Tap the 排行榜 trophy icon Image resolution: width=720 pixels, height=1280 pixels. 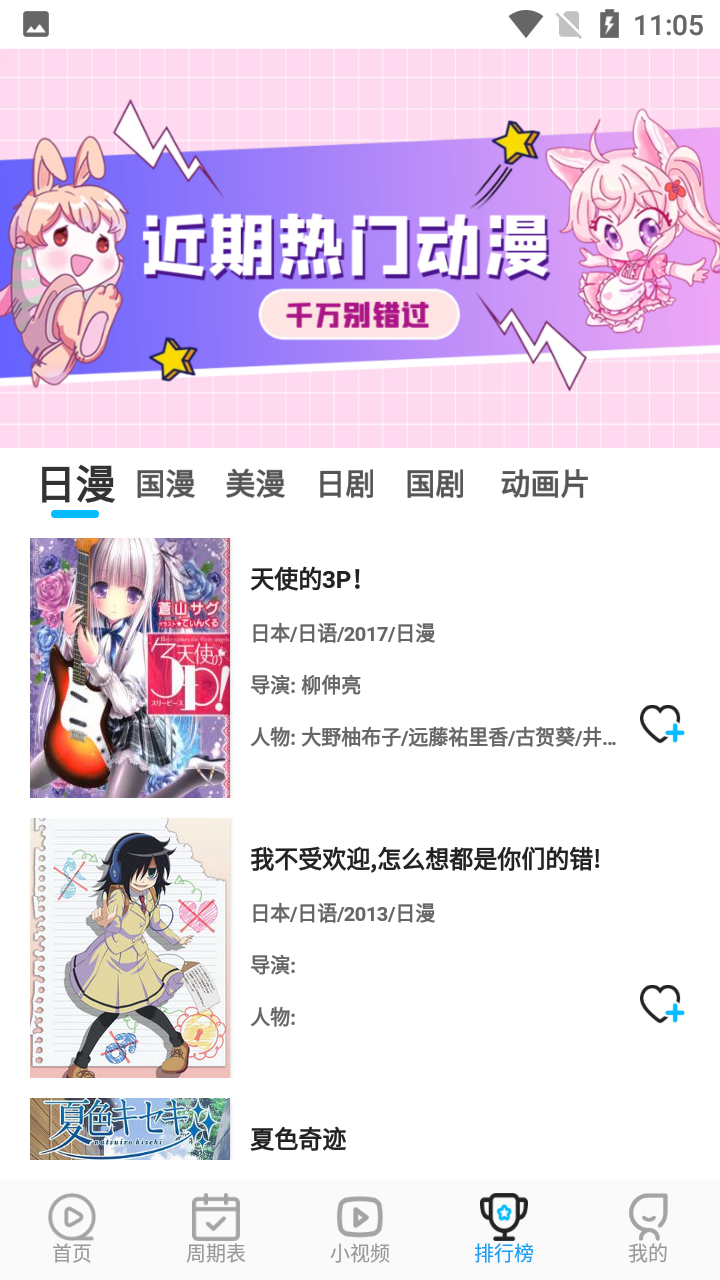[503, 1215]
